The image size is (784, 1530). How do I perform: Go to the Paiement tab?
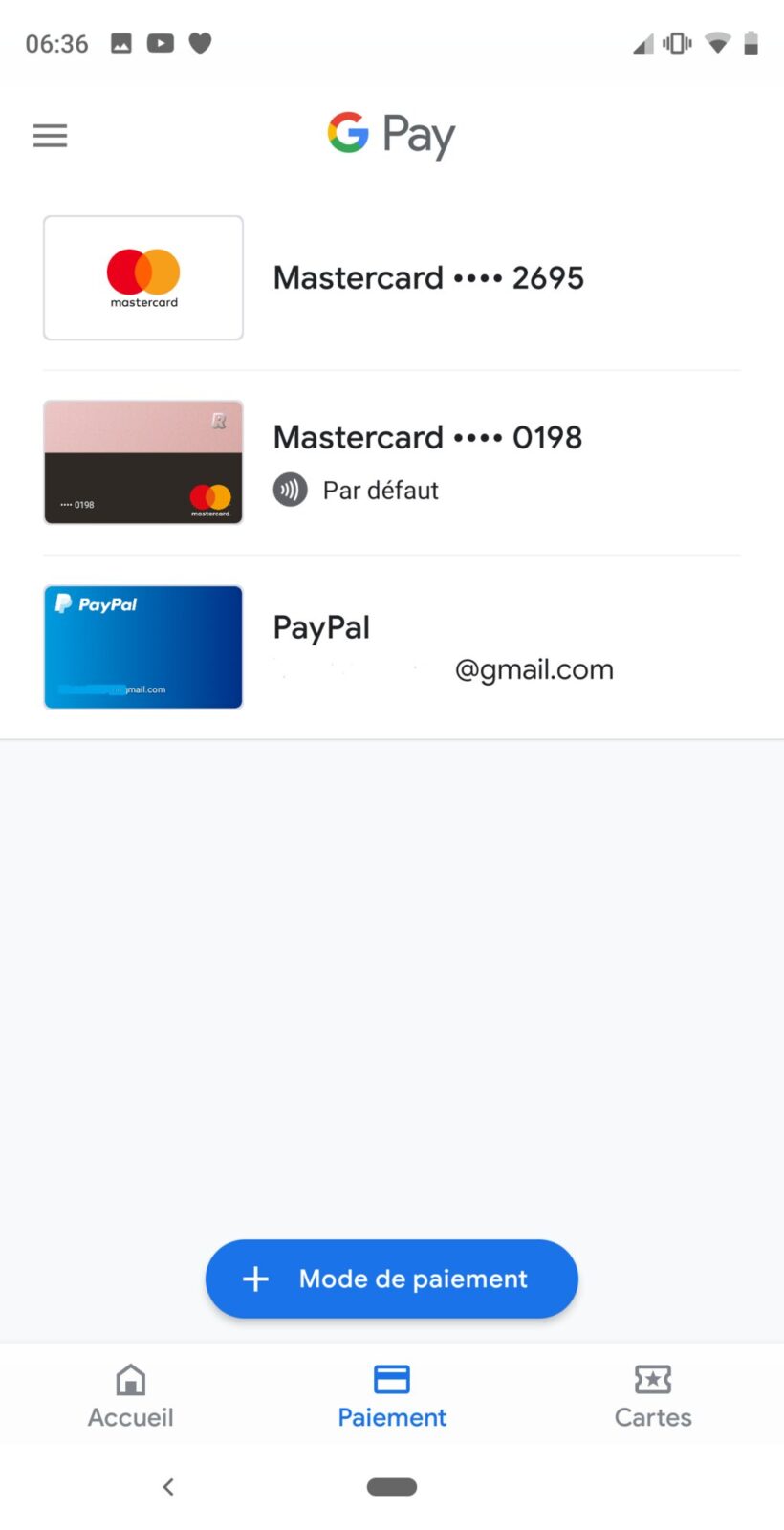tap(392, 1396)
